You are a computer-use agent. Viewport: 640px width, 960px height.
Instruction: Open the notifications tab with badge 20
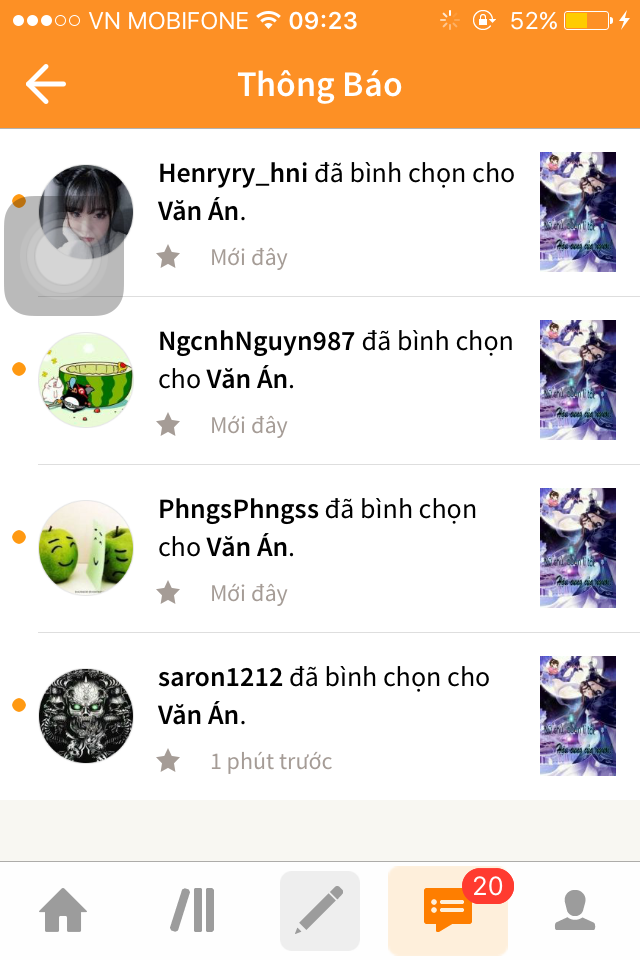[x=448, y=911]
